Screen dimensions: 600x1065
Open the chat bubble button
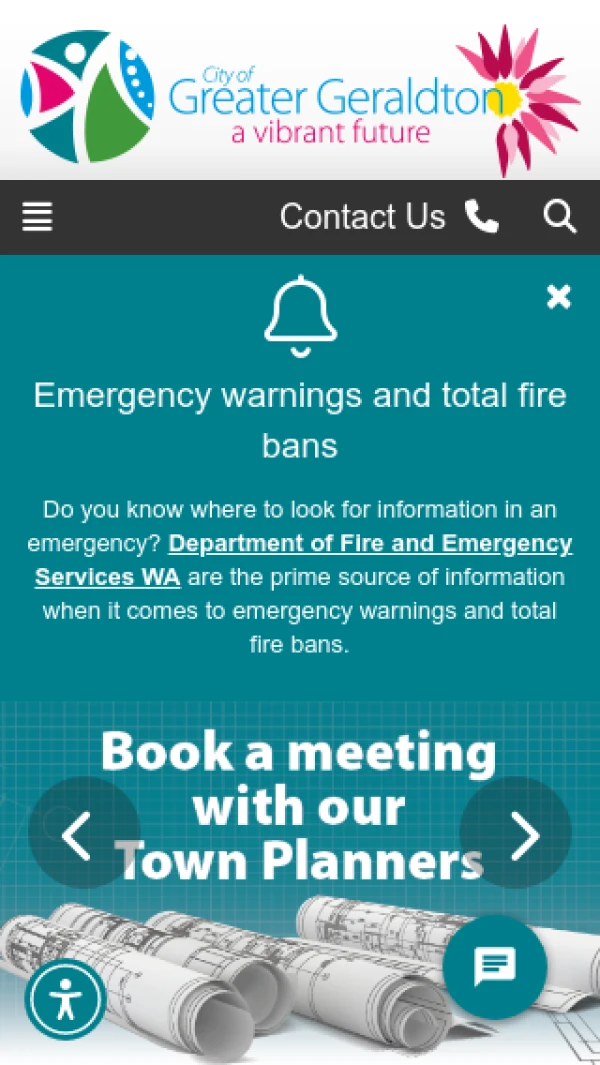494,967
